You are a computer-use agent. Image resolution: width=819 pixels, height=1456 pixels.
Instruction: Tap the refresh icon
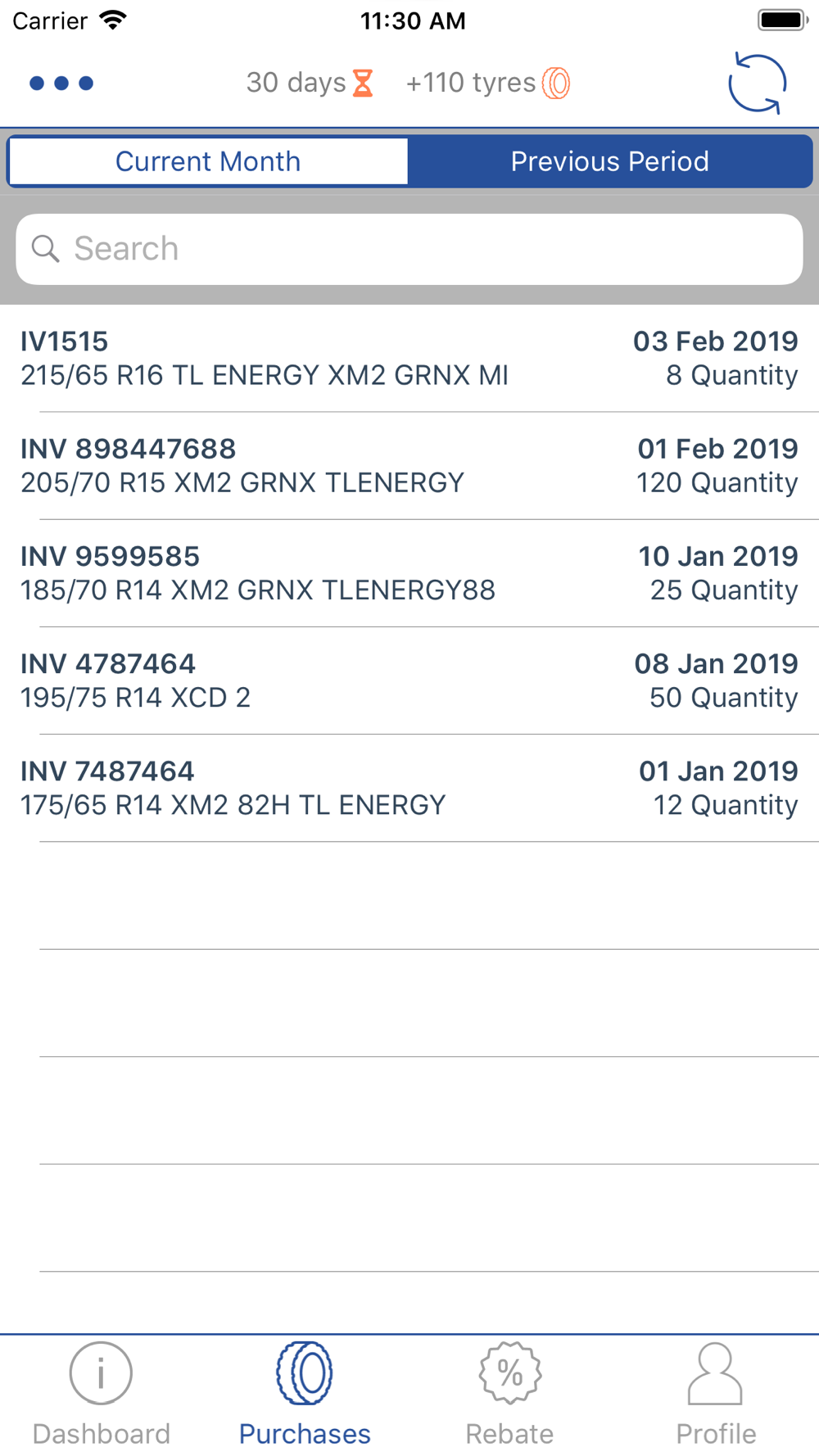[758, 83]
